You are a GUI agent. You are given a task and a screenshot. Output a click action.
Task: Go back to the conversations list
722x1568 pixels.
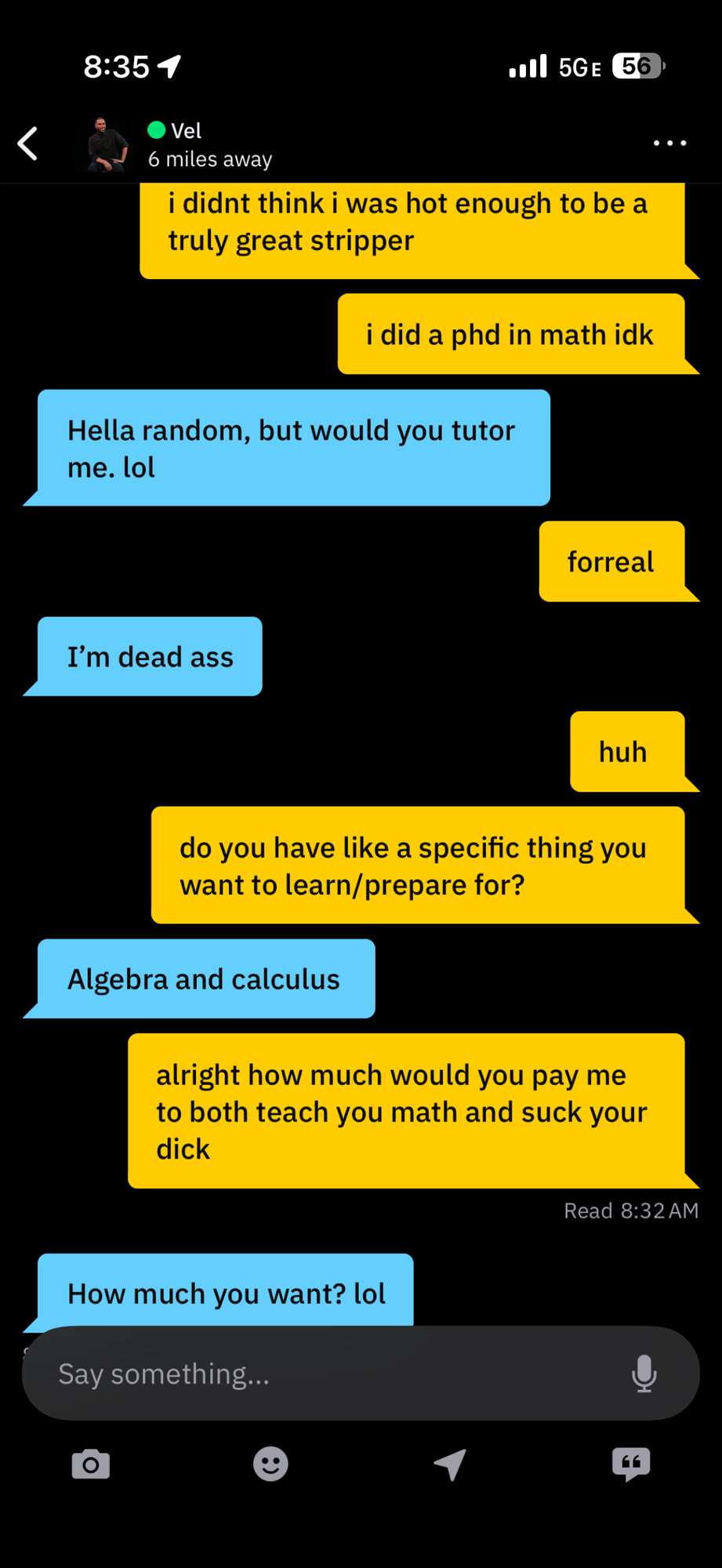(x=28, y=143)
